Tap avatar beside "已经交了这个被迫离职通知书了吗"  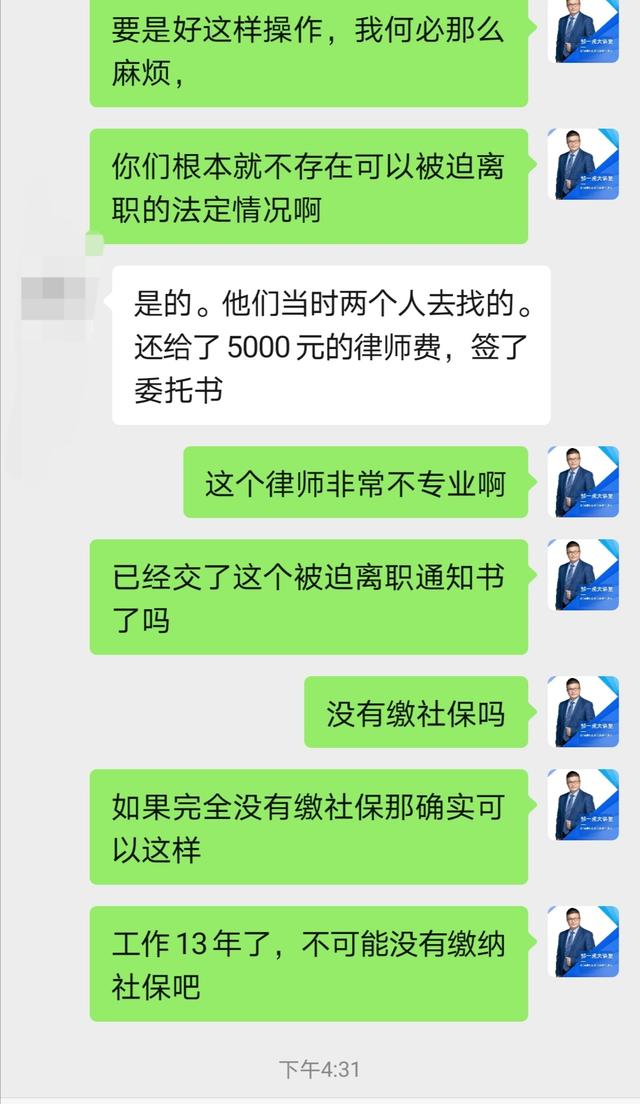pyautogui.click(x=583, y=575)
